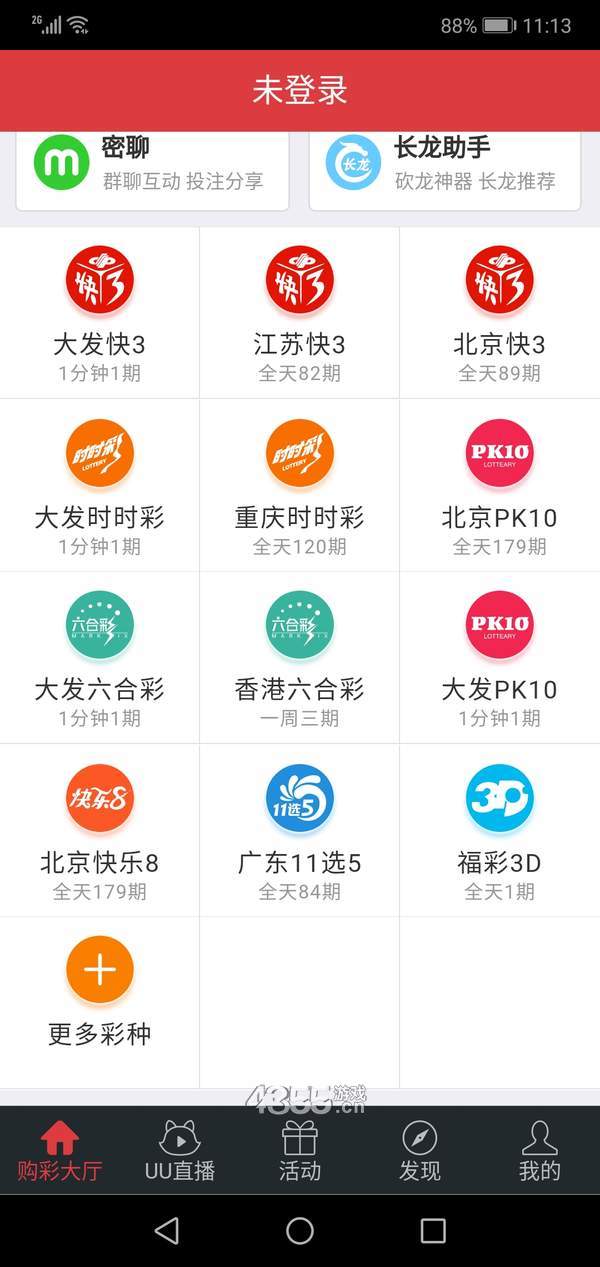Open 北京PK10 game
The image size is (600, 1267).
pos(499,485)
